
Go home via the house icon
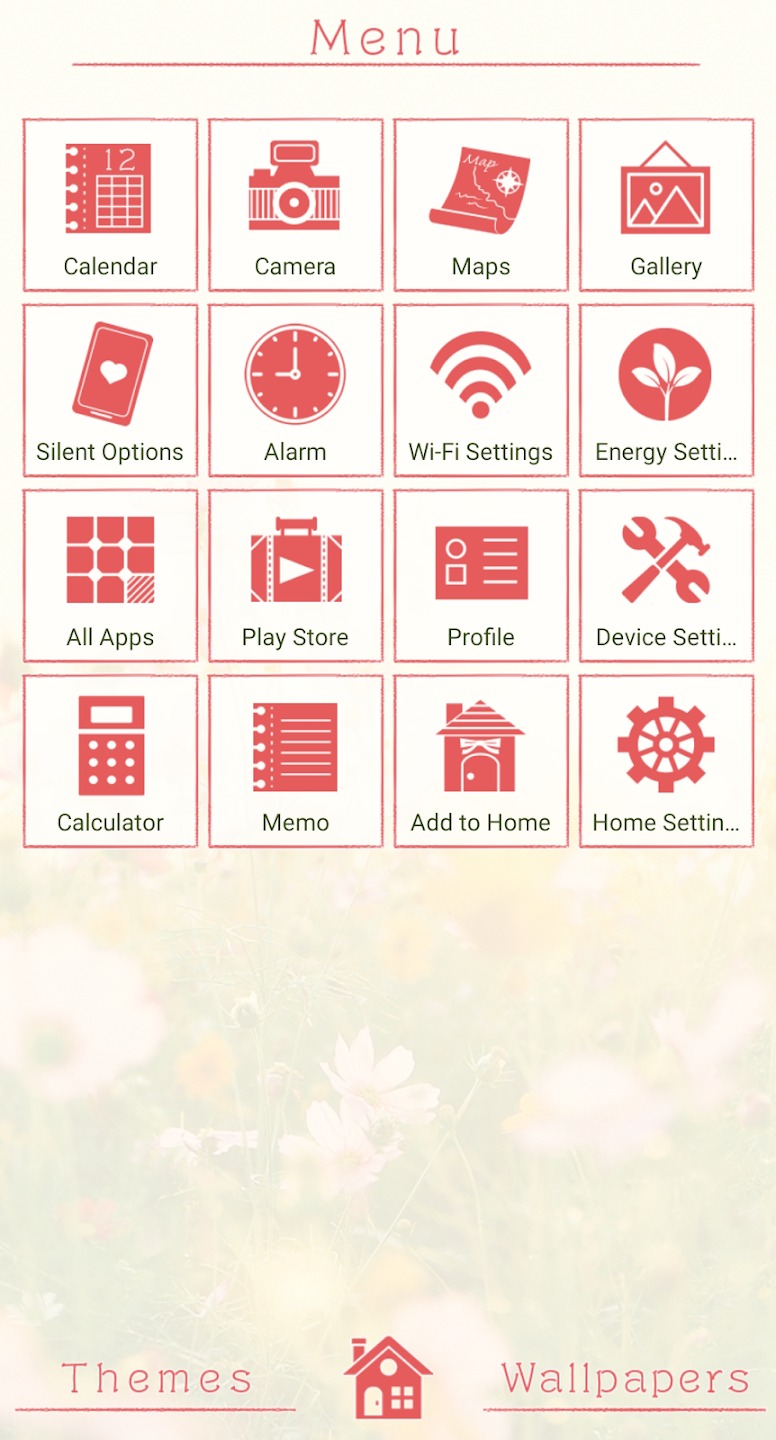pos(388,1377)
